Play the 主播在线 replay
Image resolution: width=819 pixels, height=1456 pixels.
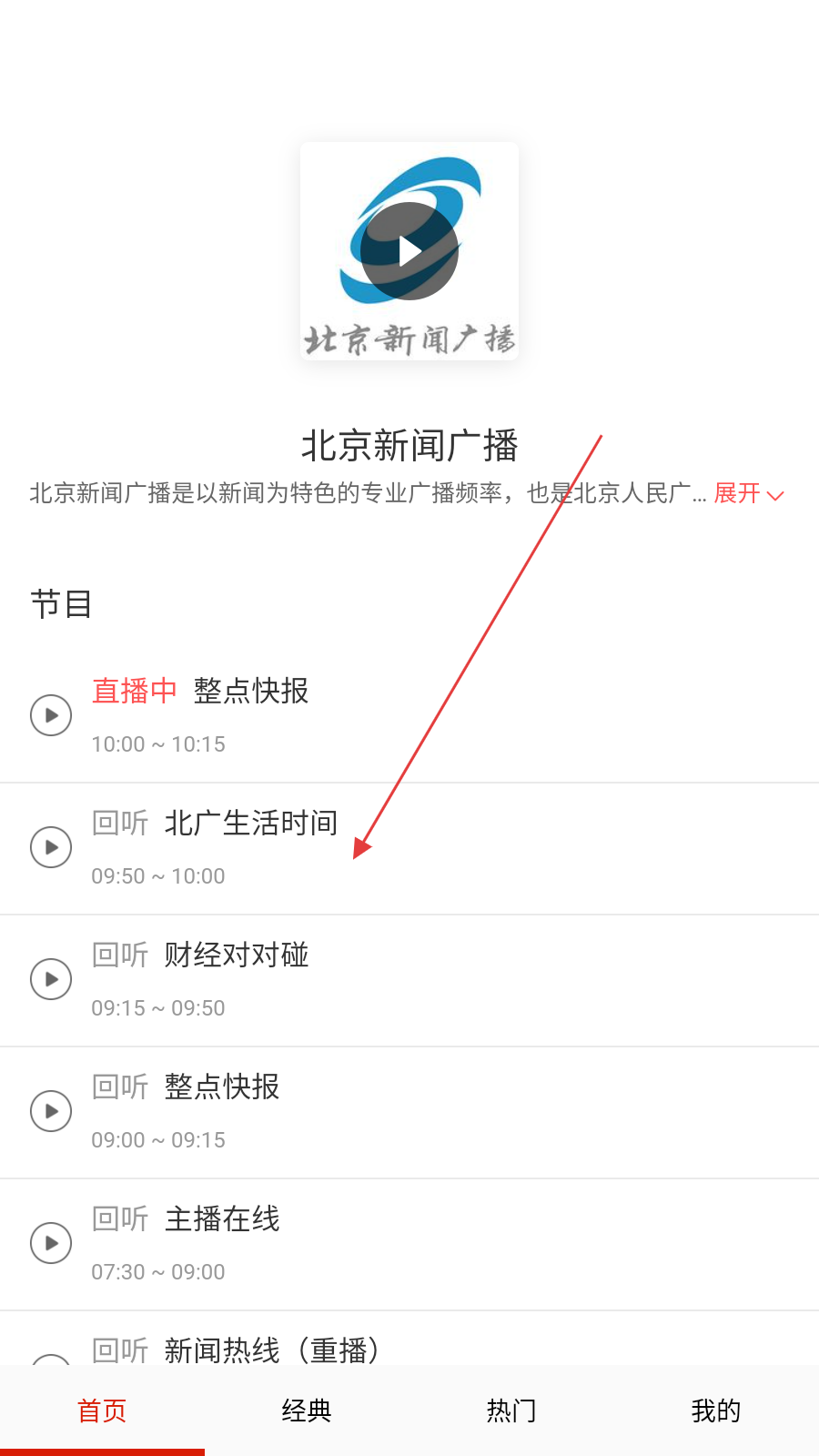point(51,1243)
